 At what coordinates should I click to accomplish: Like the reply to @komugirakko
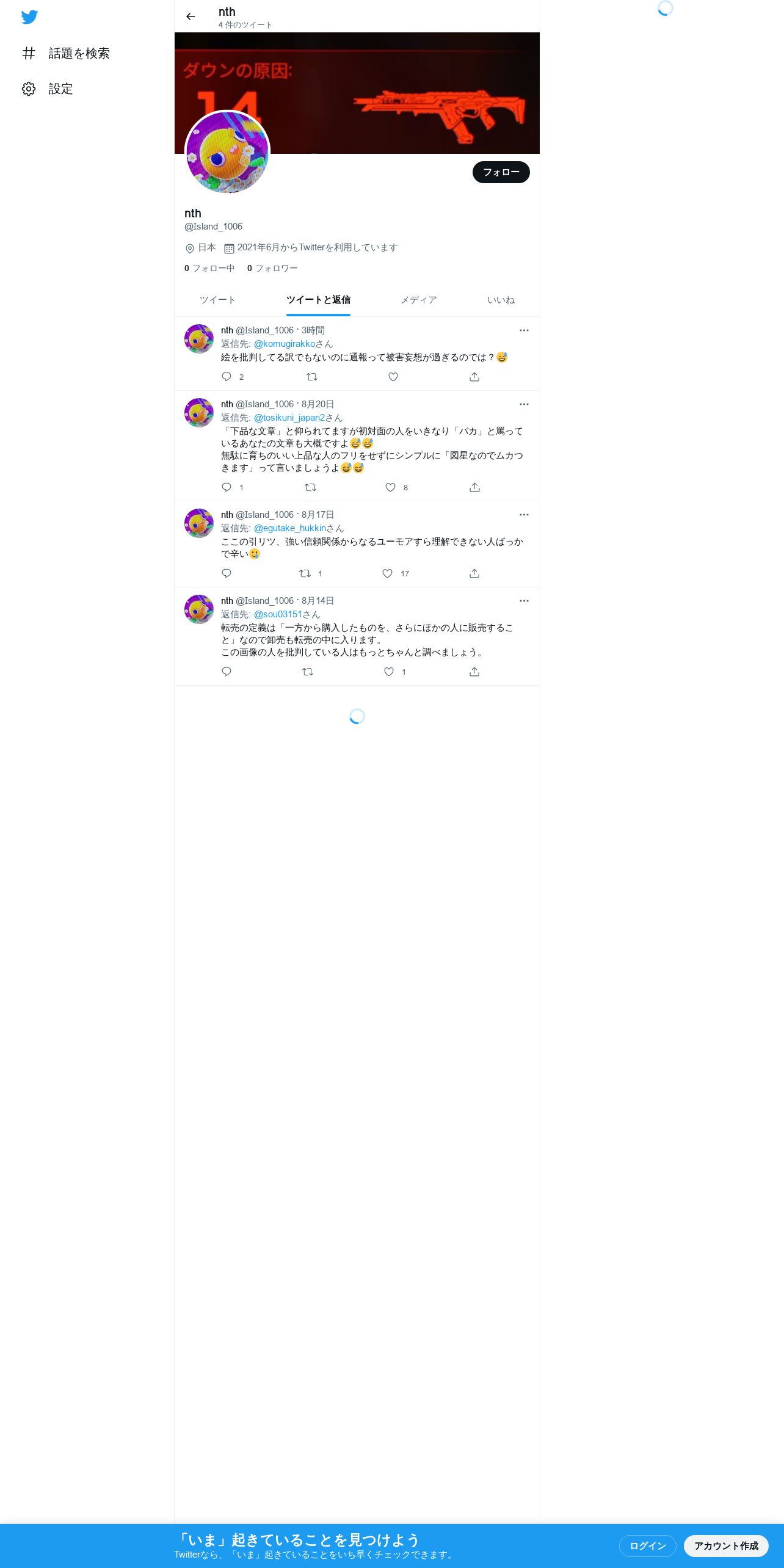click(393, 377)
